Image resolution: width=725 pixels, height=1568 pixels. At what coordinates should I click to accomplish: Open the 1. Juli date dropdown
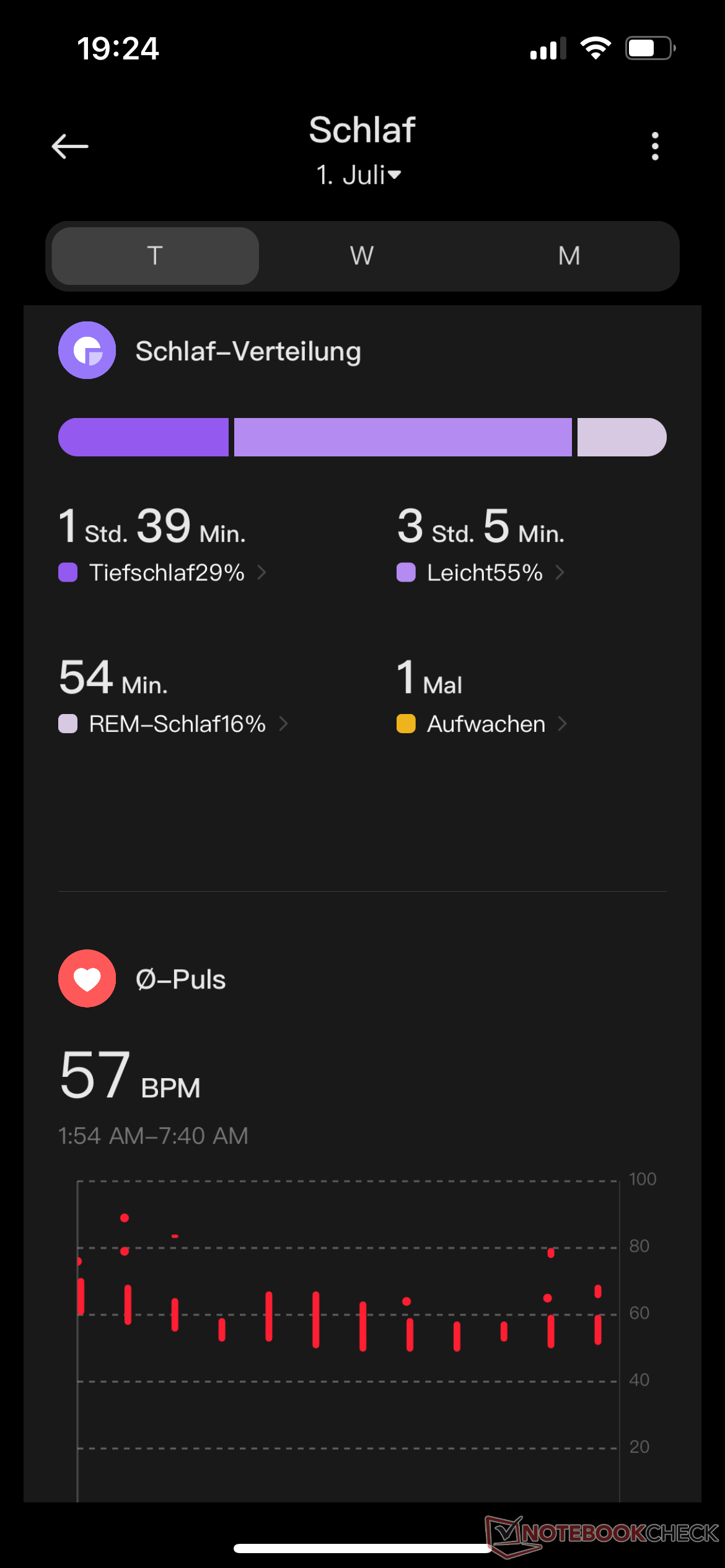click(359, 175)
